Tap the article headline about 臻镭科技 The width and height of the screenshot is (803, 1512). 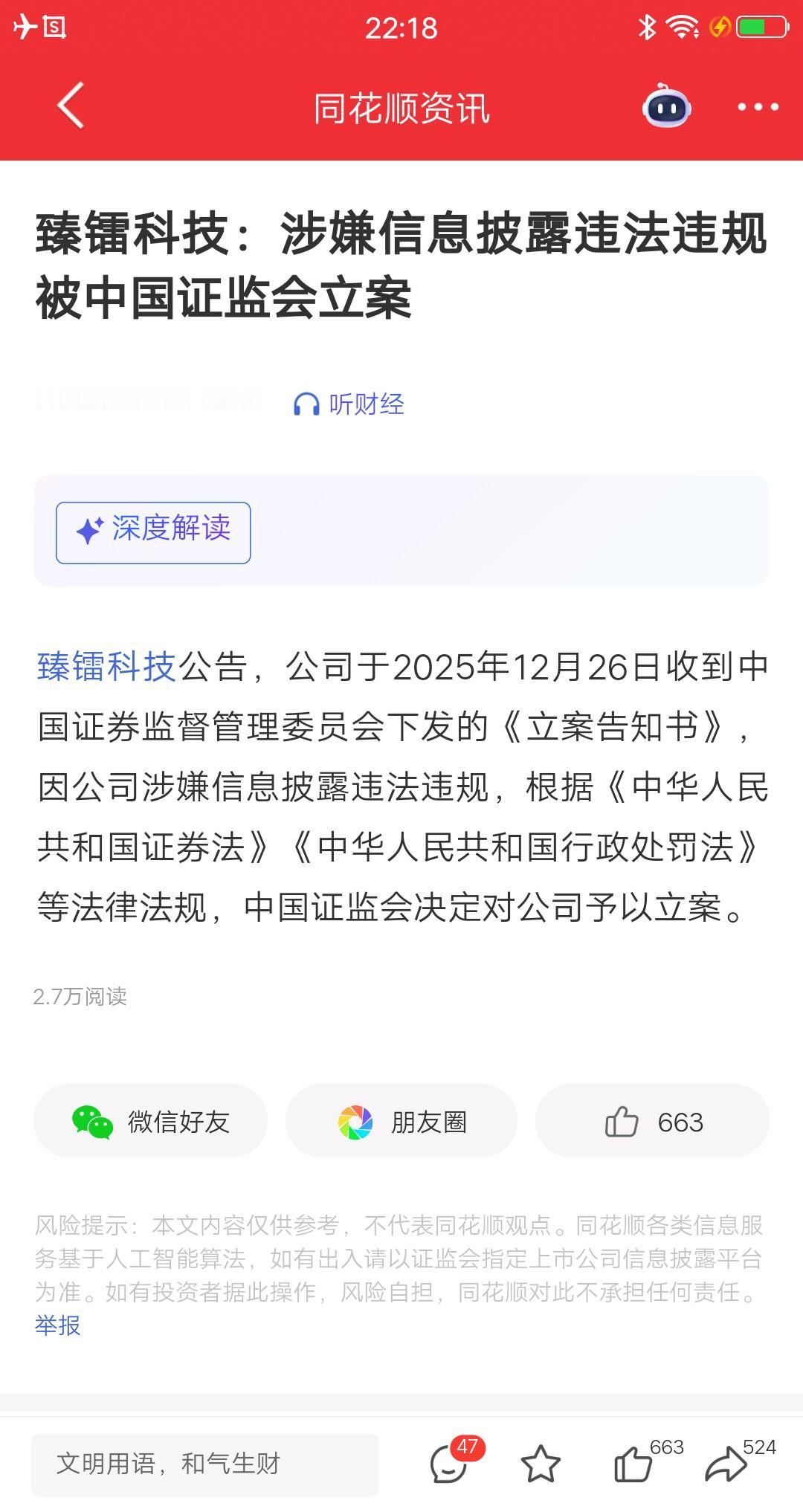coord(401,264)
